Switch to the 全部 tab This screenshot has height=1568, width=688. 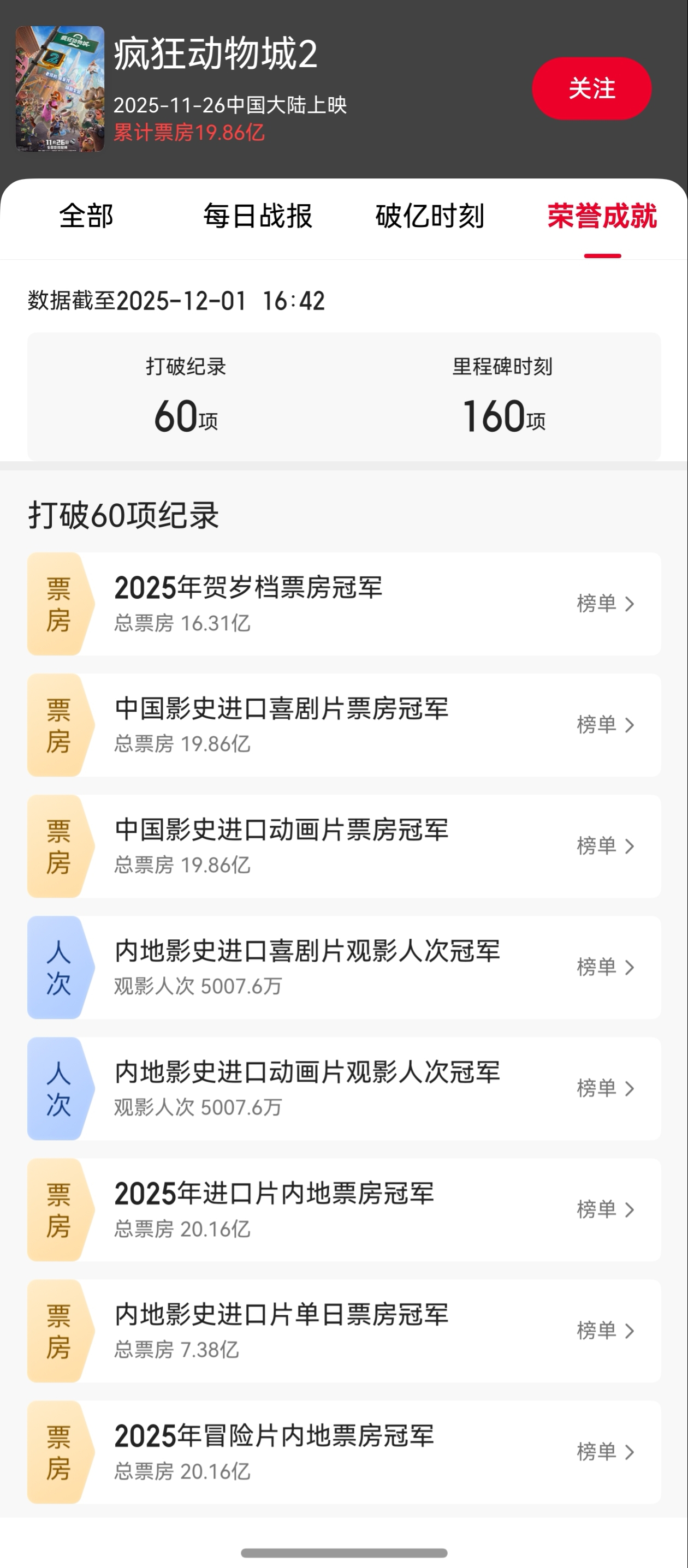click(x=86, y=216)
